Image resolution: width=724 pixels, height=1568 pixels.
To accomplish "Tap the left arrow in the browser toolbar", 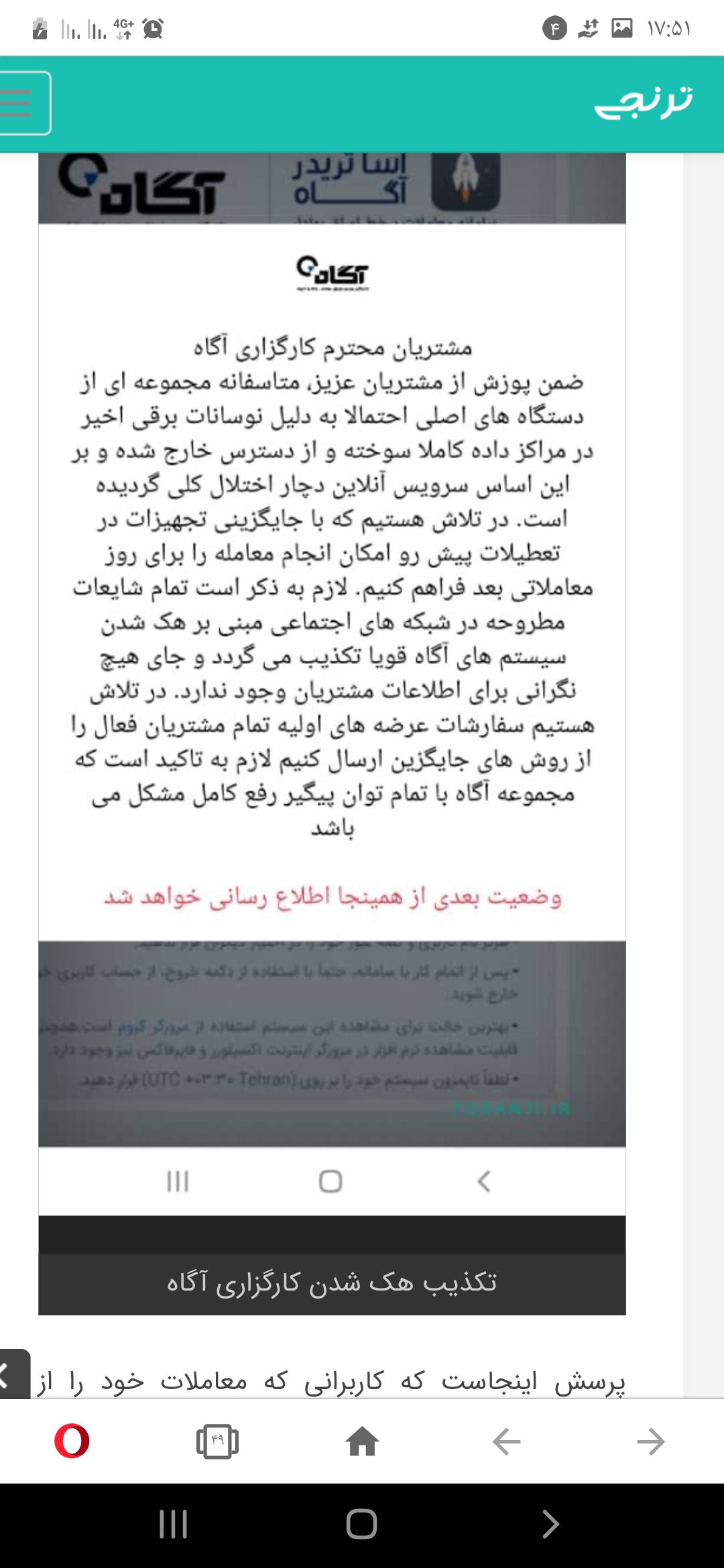I will pos(507,1441).
